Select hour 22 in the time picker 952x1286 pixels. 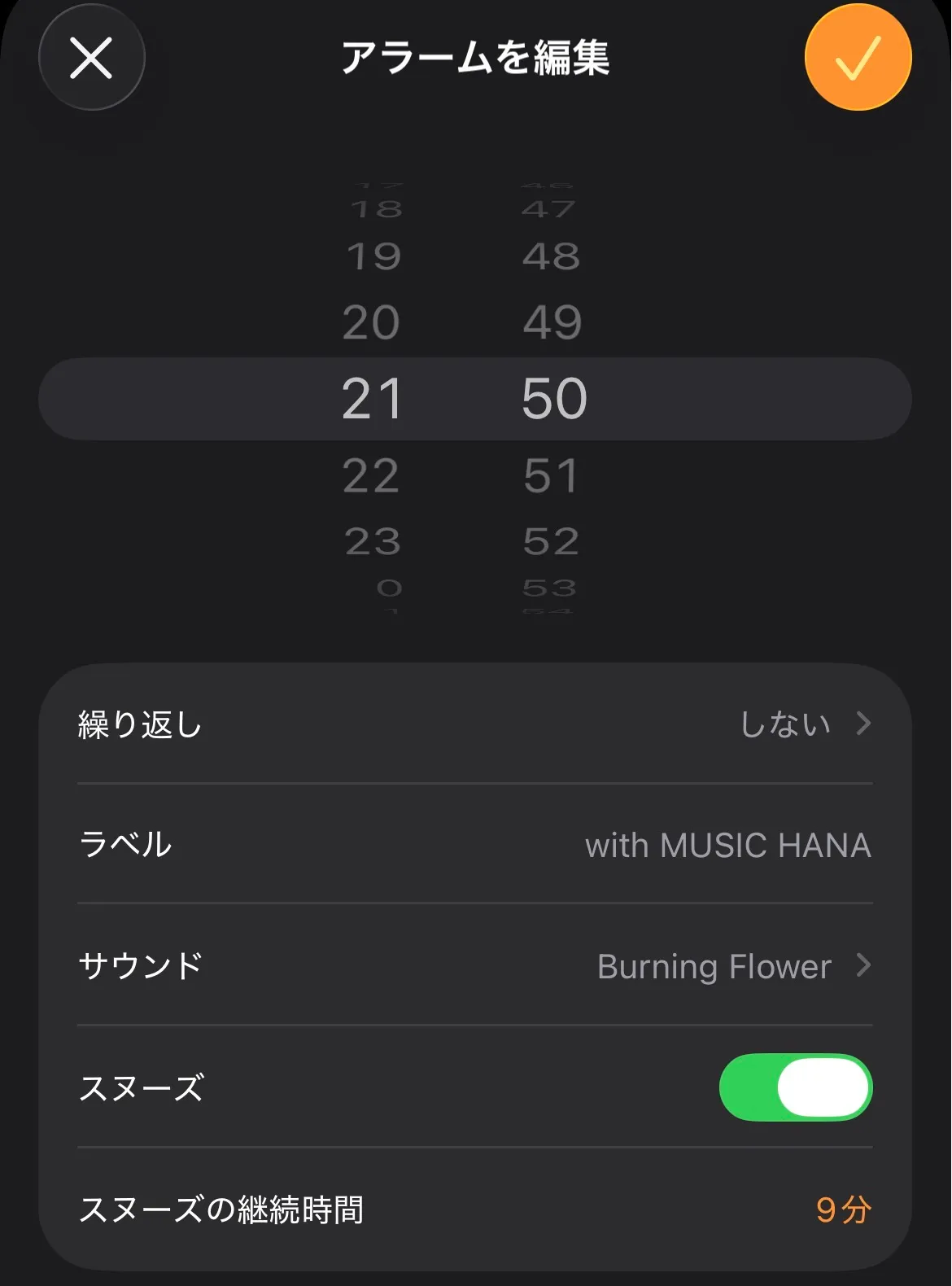[x=371, y=475]
